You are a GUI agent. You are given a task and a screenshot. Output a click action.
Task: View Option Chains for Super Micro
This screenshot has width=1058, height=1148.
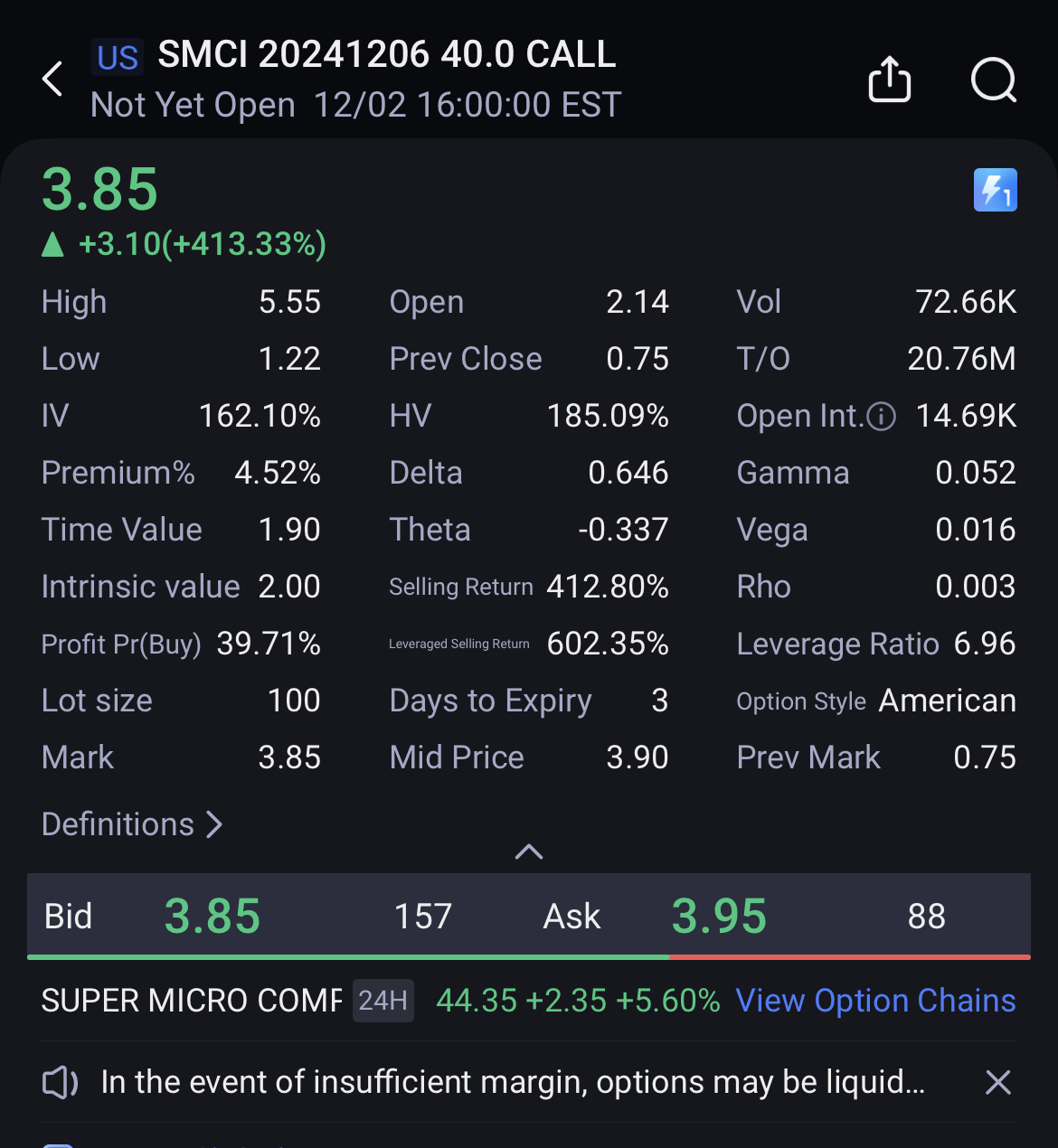coord(875,1001)
